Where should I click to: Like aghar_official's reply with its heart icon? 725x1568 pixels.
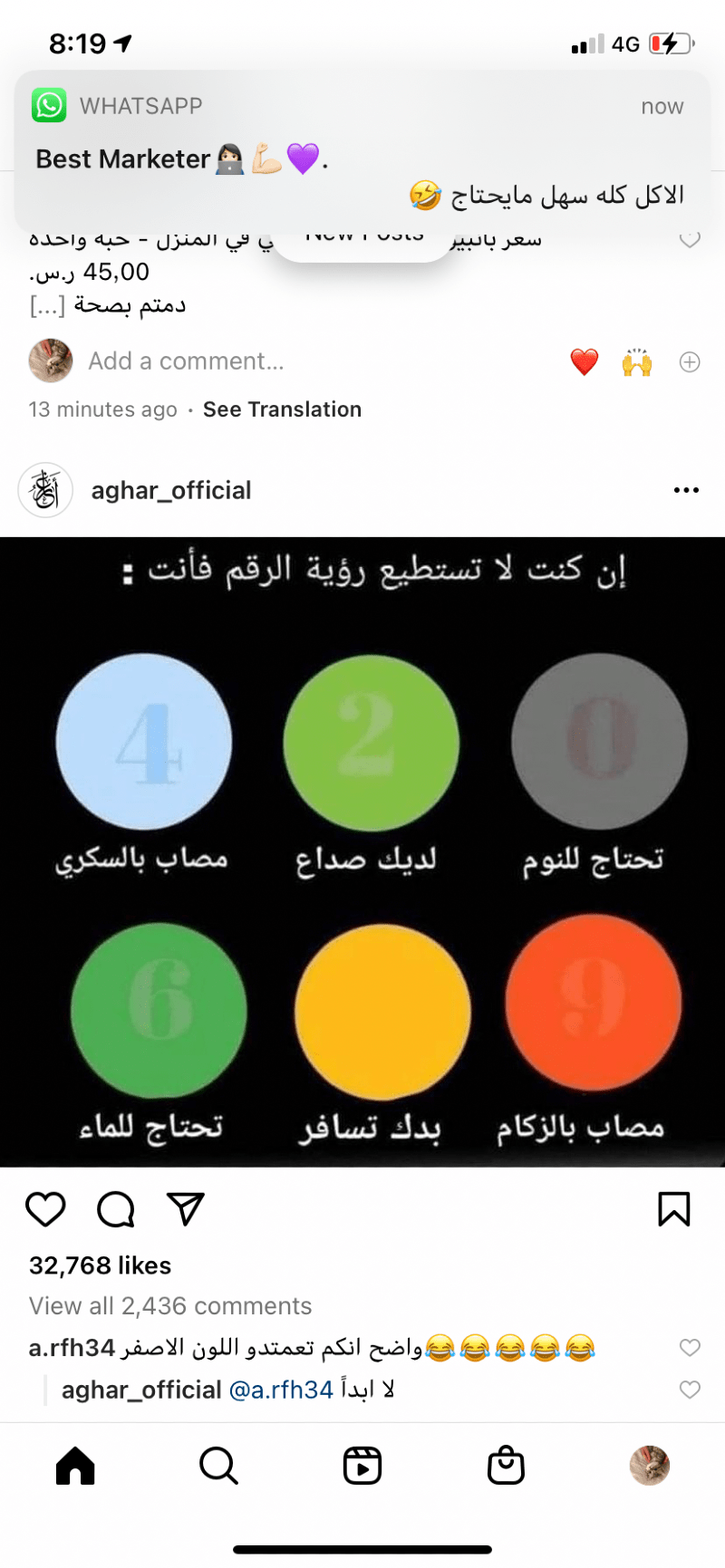(690, 1388)
